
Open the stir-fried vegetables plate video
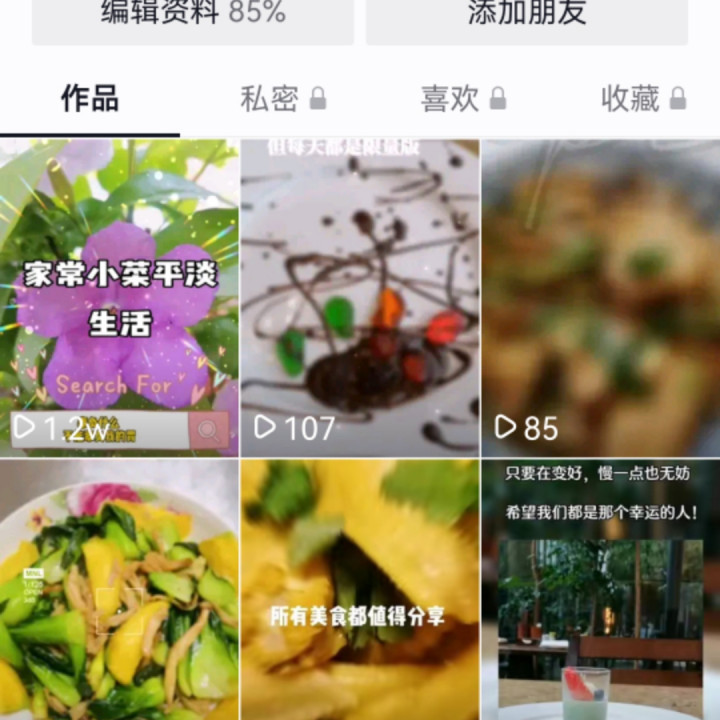tap(119, 590)
